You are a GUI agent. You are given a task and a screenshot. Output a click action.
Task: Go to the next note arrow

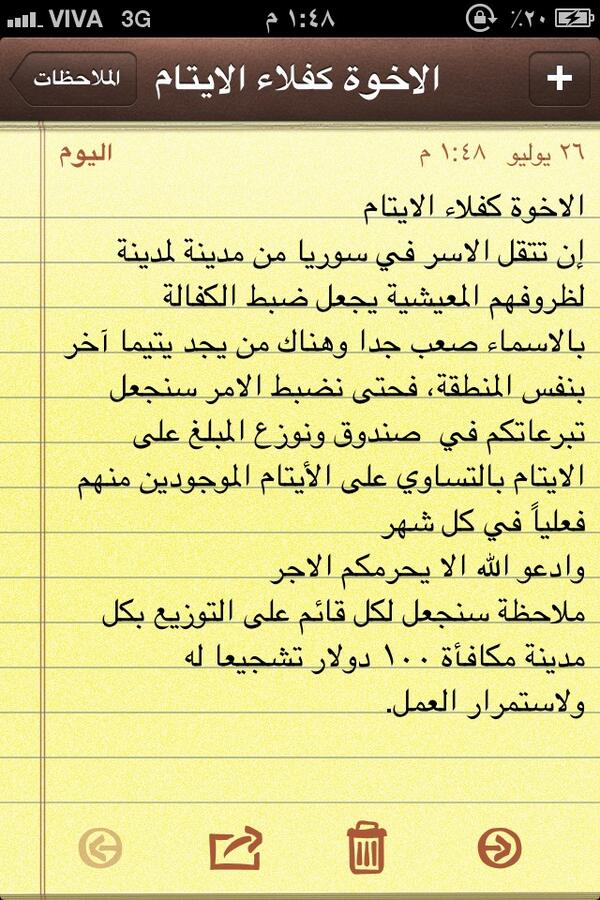pyautogui.click(x=499, y=848)
